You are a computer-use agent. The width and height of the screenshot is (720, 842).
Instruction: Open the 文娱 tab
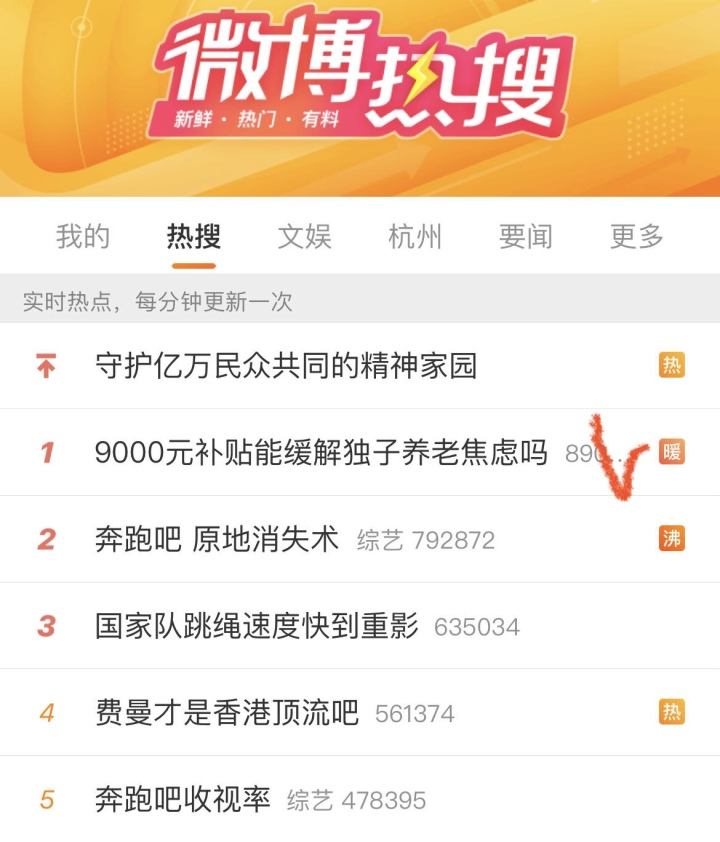pos(304,237)
